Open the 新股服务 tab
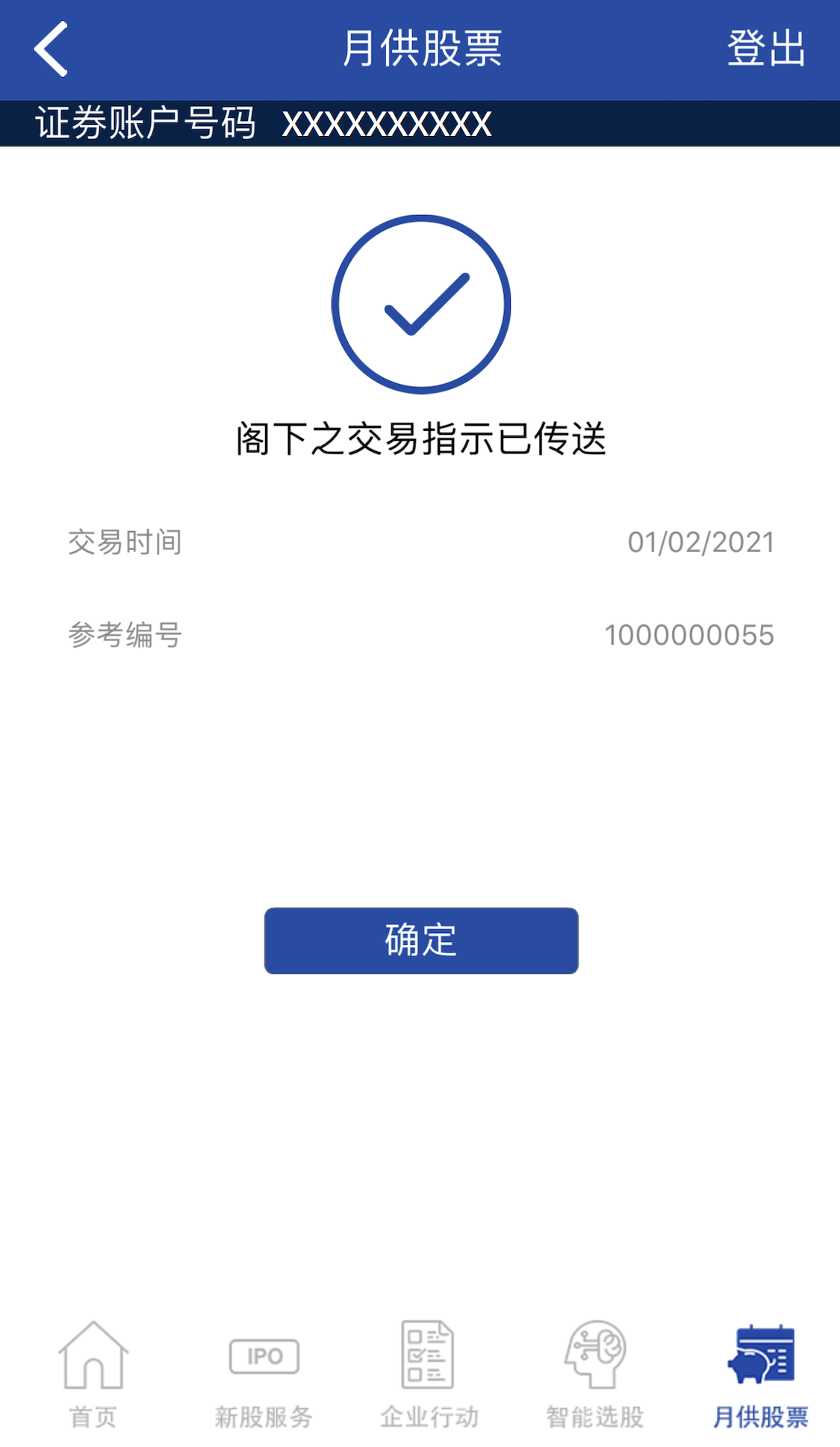Viewport: 840px width, 1447px height. [264, 1375]
